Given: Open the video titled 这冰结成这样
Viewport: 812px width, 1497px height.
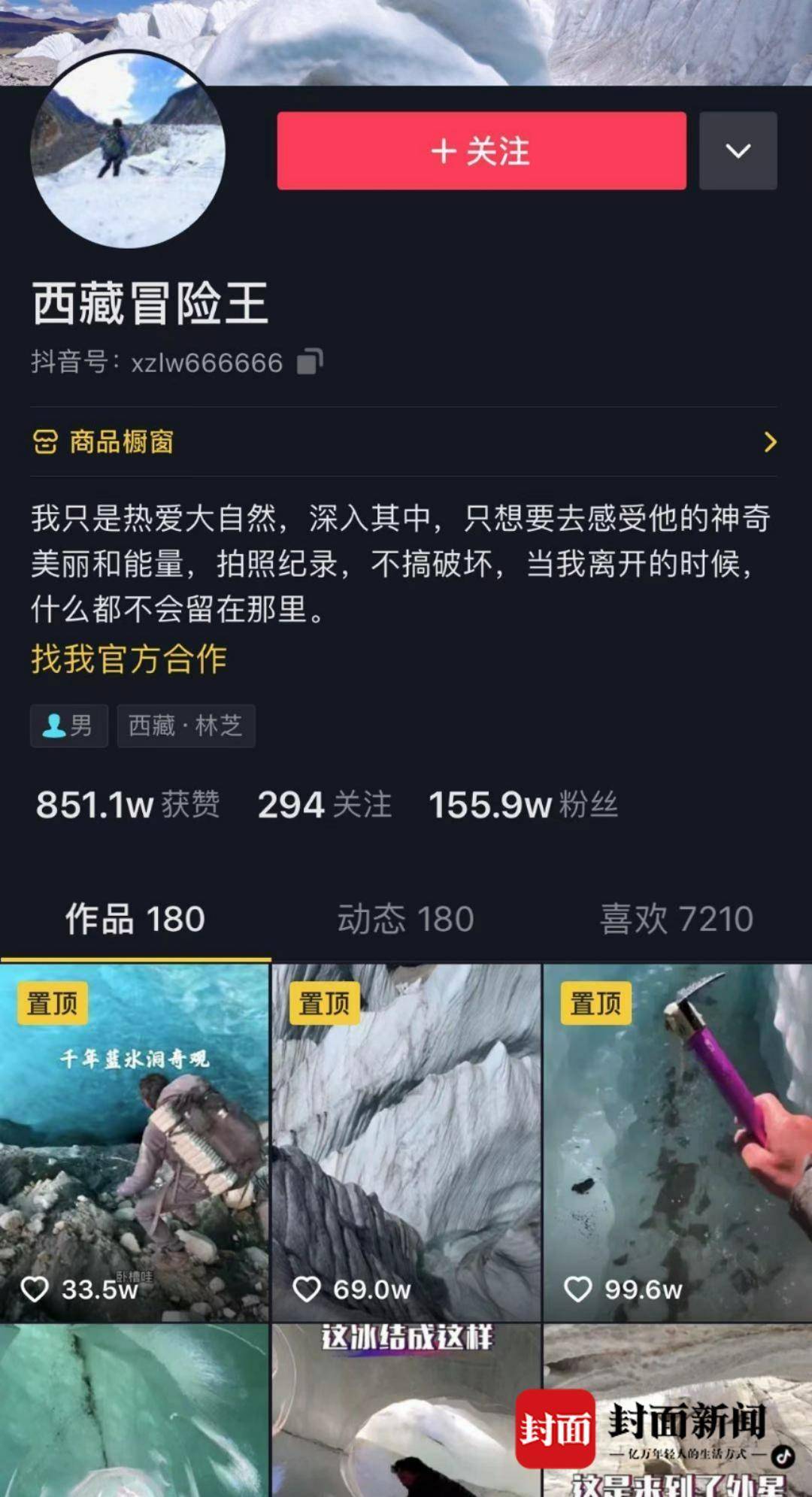Looking at the screenshot, I should (x=406, y=1414).
